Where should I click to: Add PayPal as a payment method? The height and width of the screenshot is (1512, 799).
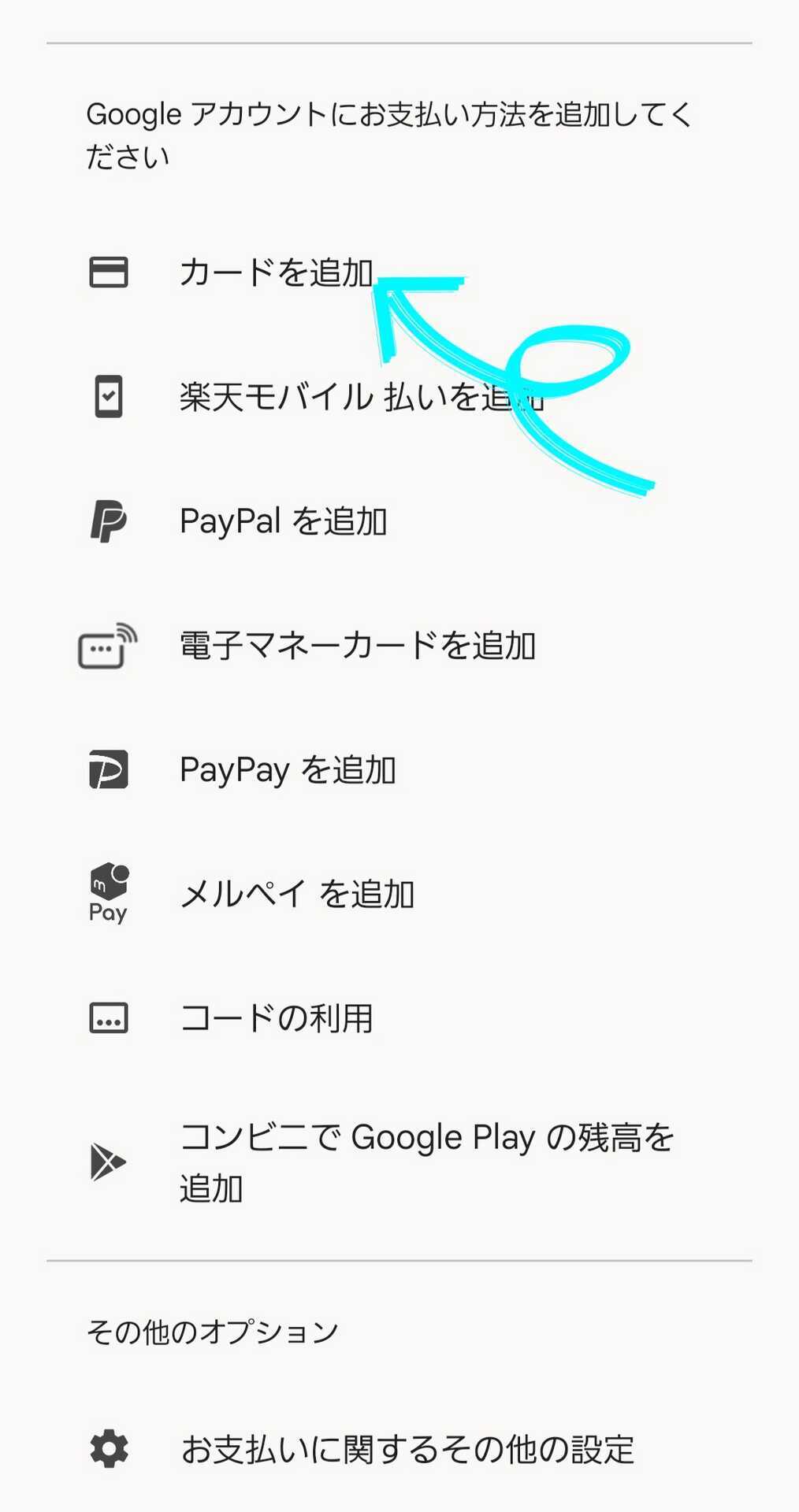pos(399,521)
